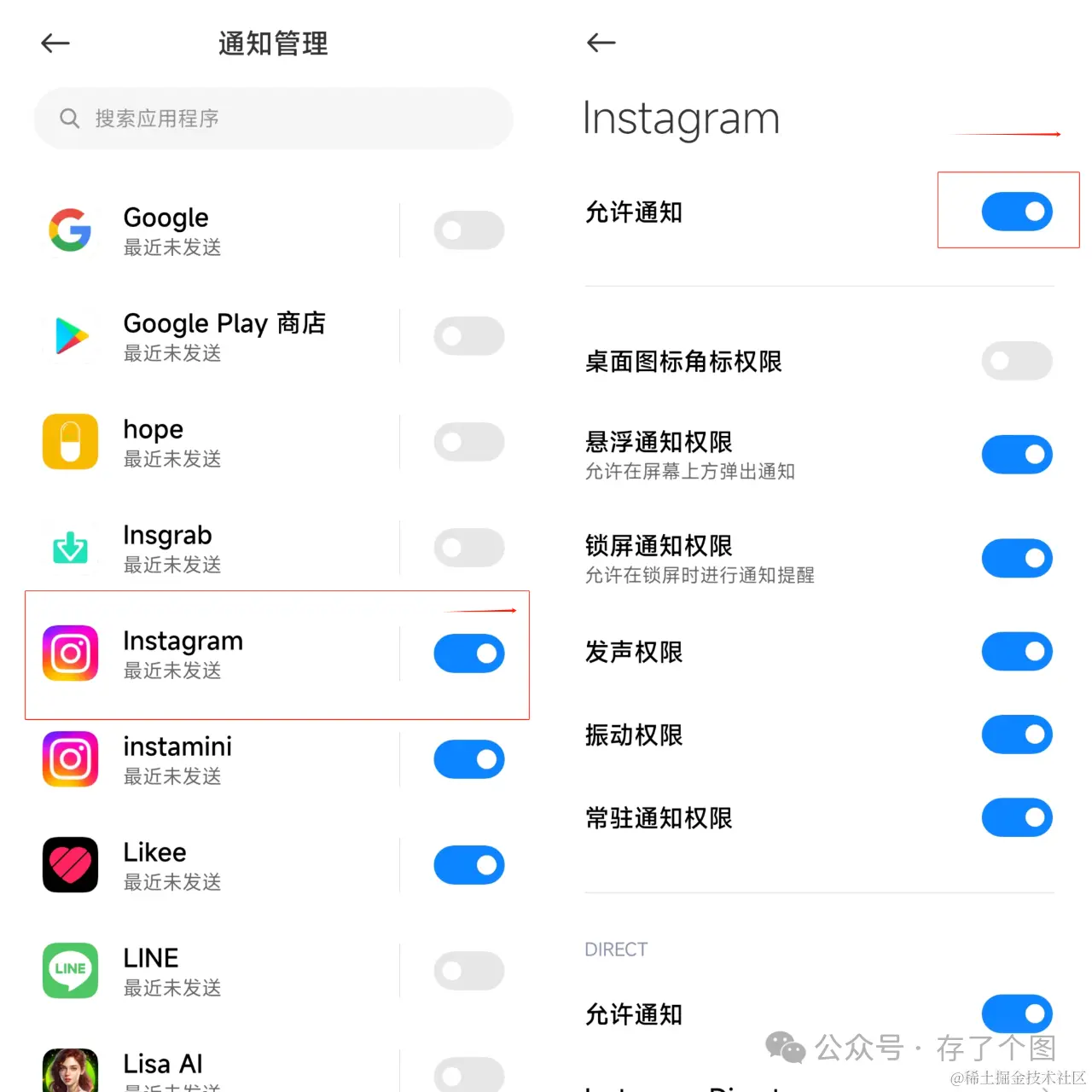Open the 搜索应用程序 search box
Screen dimensions: 1092x1092
pos(273,119)
